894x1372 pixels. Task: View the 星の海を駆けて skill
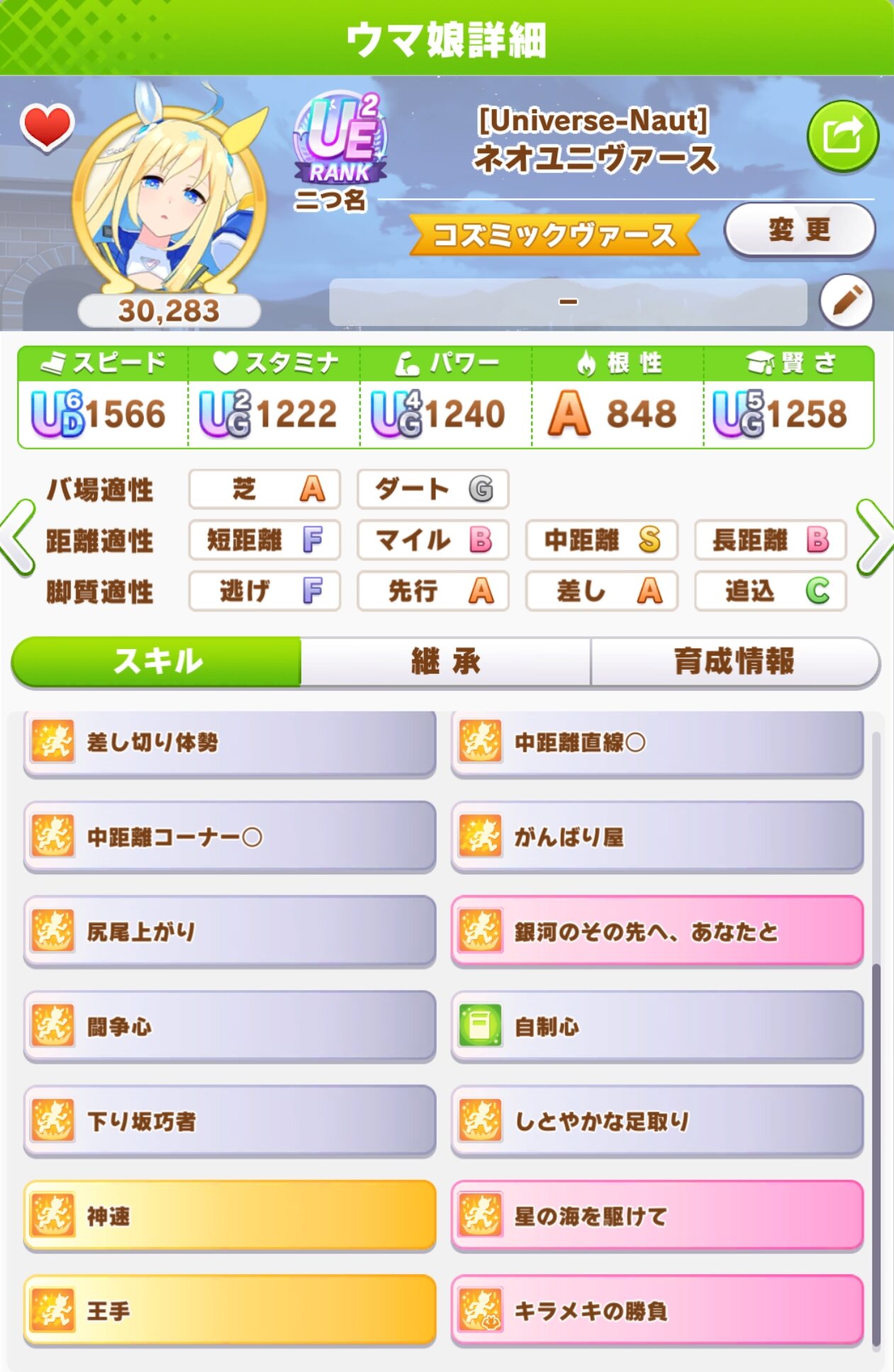(x=656, y=1216)
